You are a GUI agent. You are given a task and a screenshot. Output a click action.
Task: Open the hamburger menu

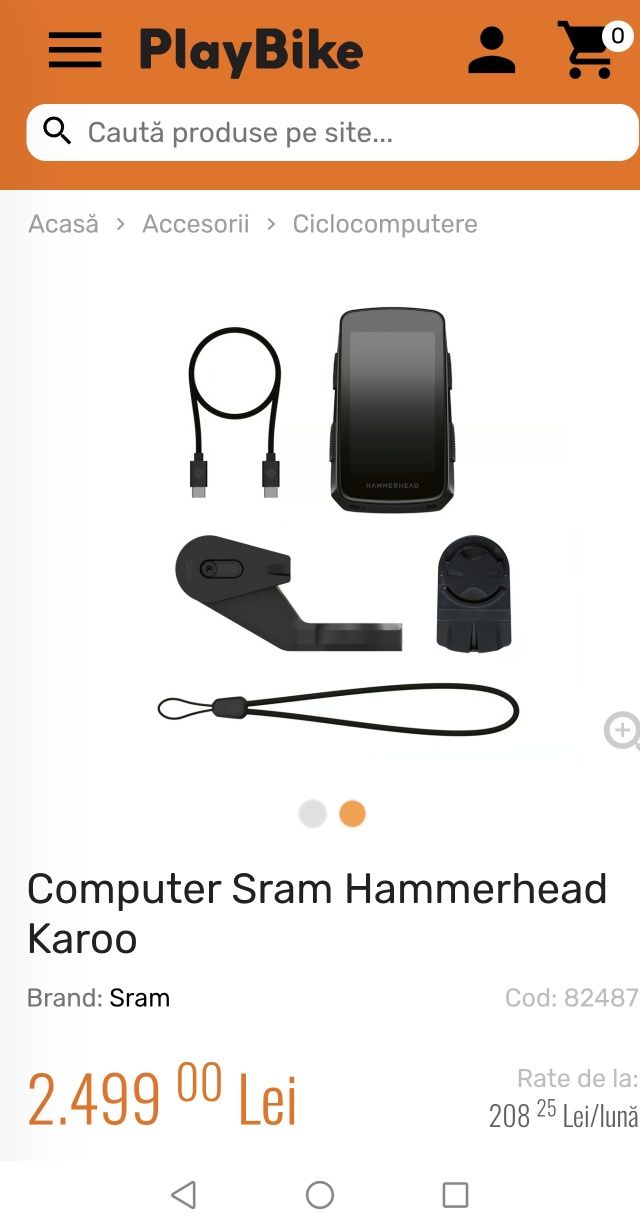pos(75,50)
